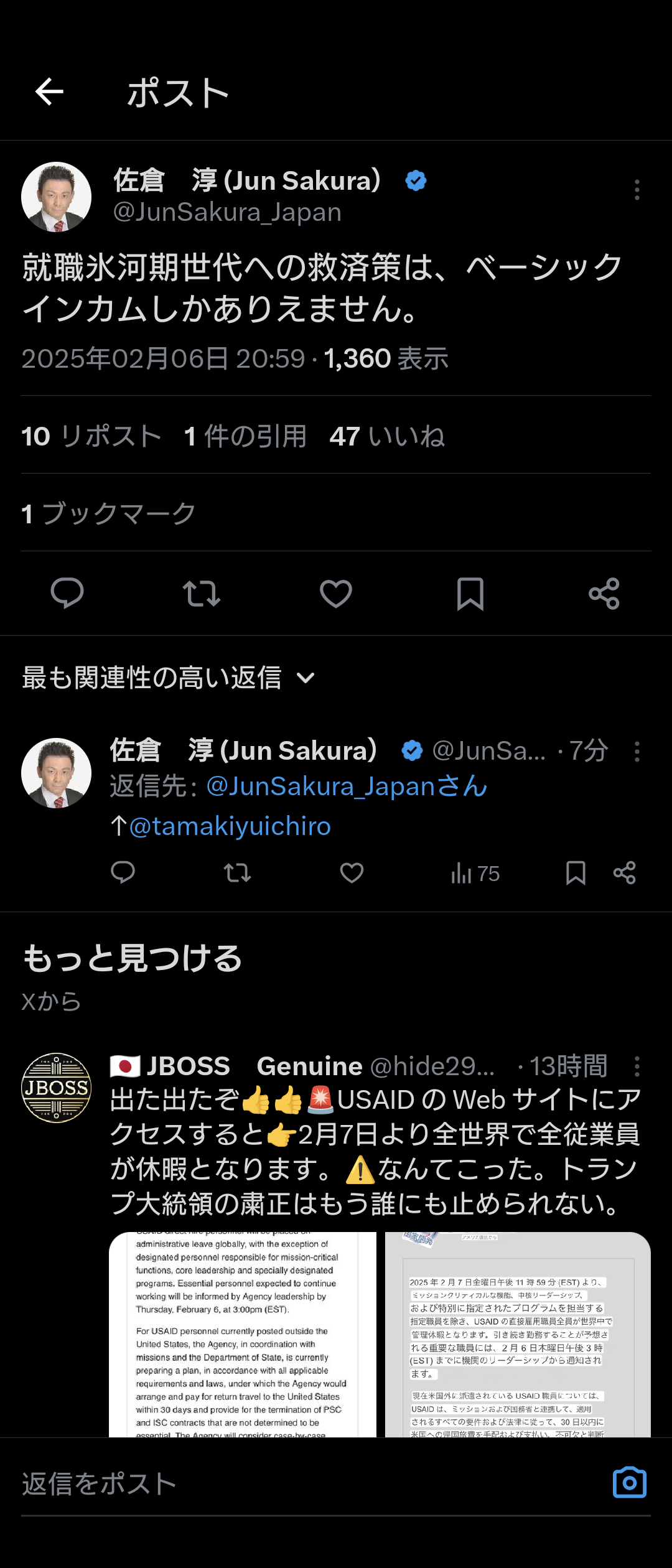The image size is (672, 1568).
Task: View the 47 いいね likes list
Action: pyautogui.click(x=387, y=436)
